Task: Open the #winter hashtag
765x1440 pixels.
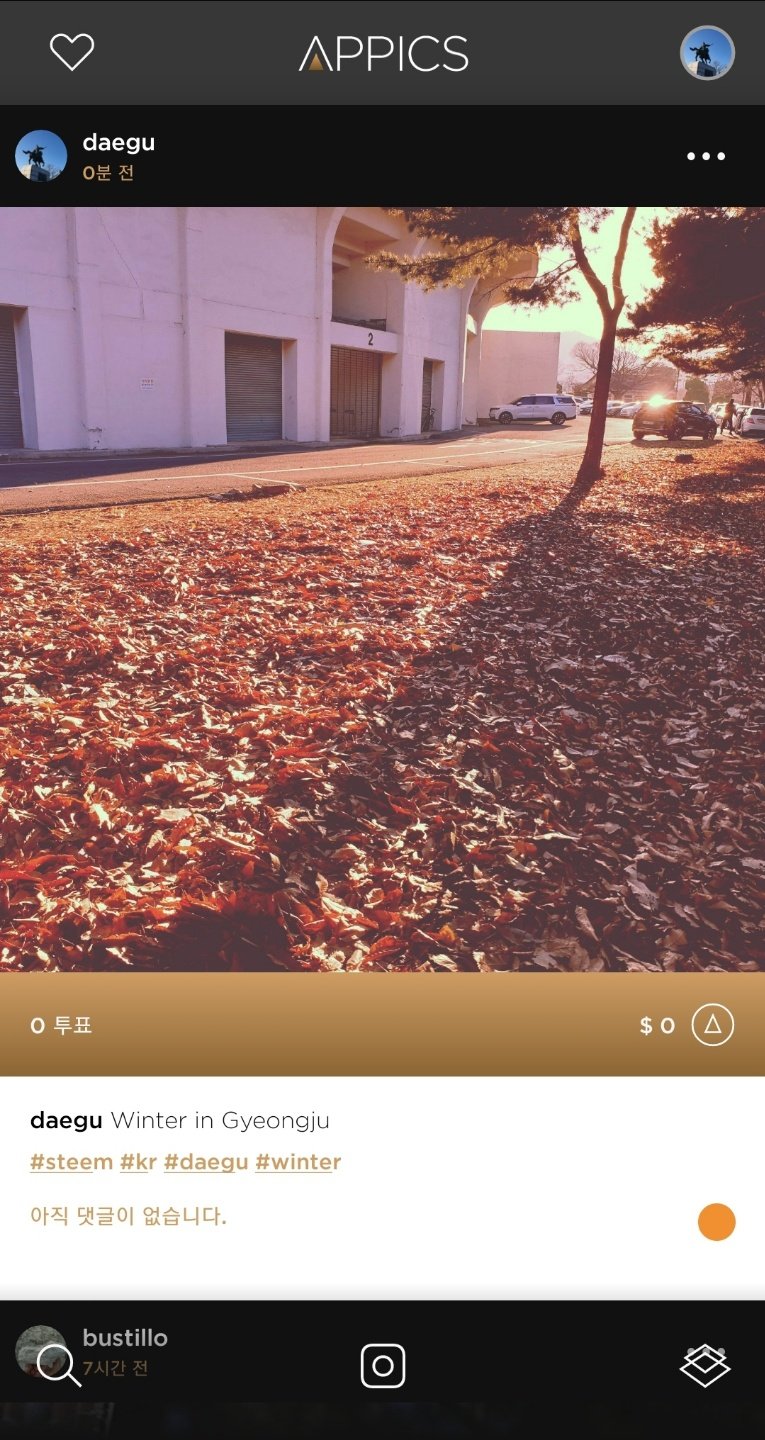Action: [x=298, y=1162]
